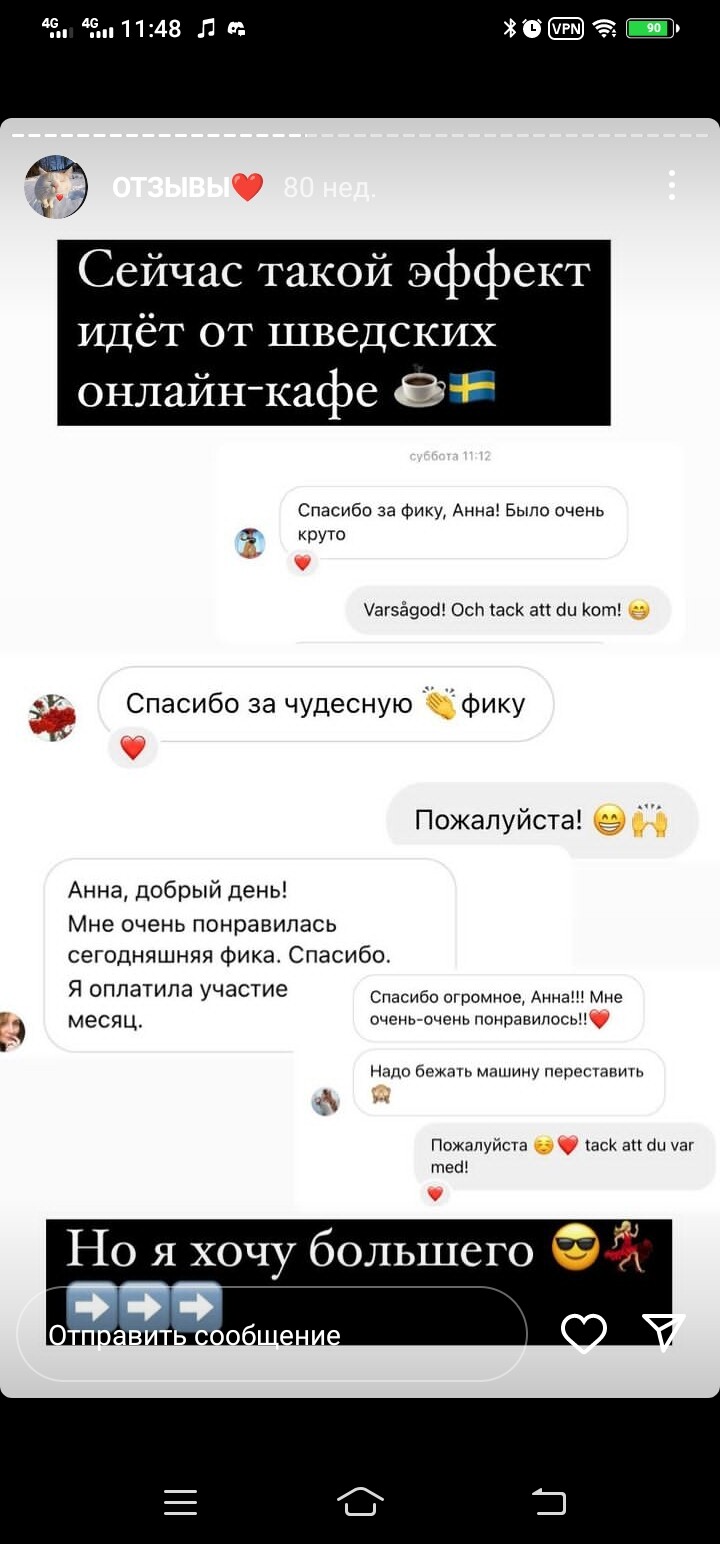The height and width of the screenshot is (1544, 720).
Task: Open the ОТЗЫВЫ highlight profile avatar
Action: pyautogui.click(x=56, y=187)
